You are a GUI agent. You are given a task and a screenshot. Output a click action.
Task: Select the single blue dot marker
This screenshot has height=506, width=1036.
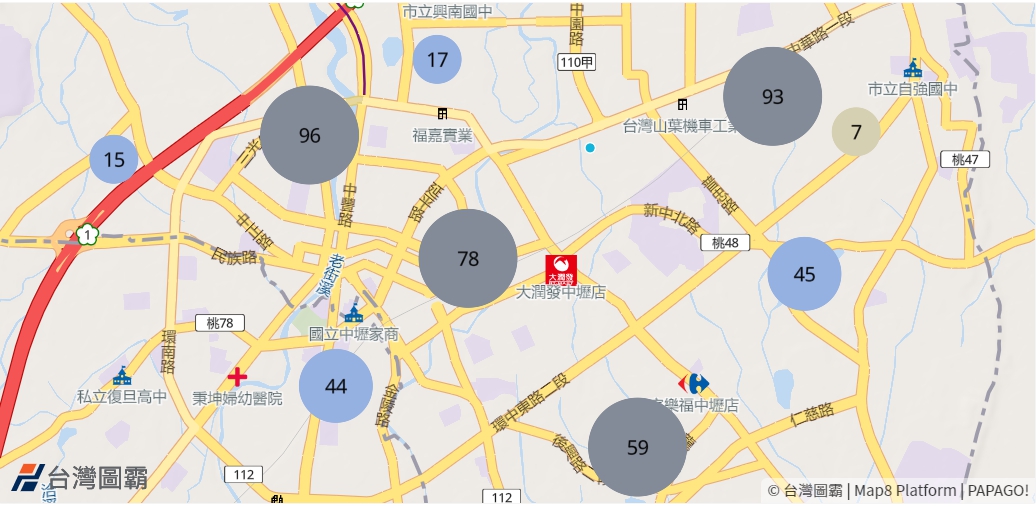click(x=590, y=148)
